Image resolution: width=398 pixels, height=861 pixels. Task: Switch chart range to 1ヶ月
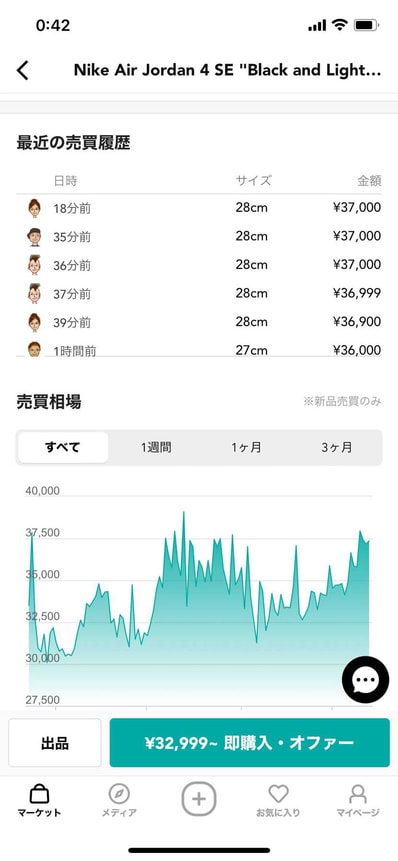[246, 448]
